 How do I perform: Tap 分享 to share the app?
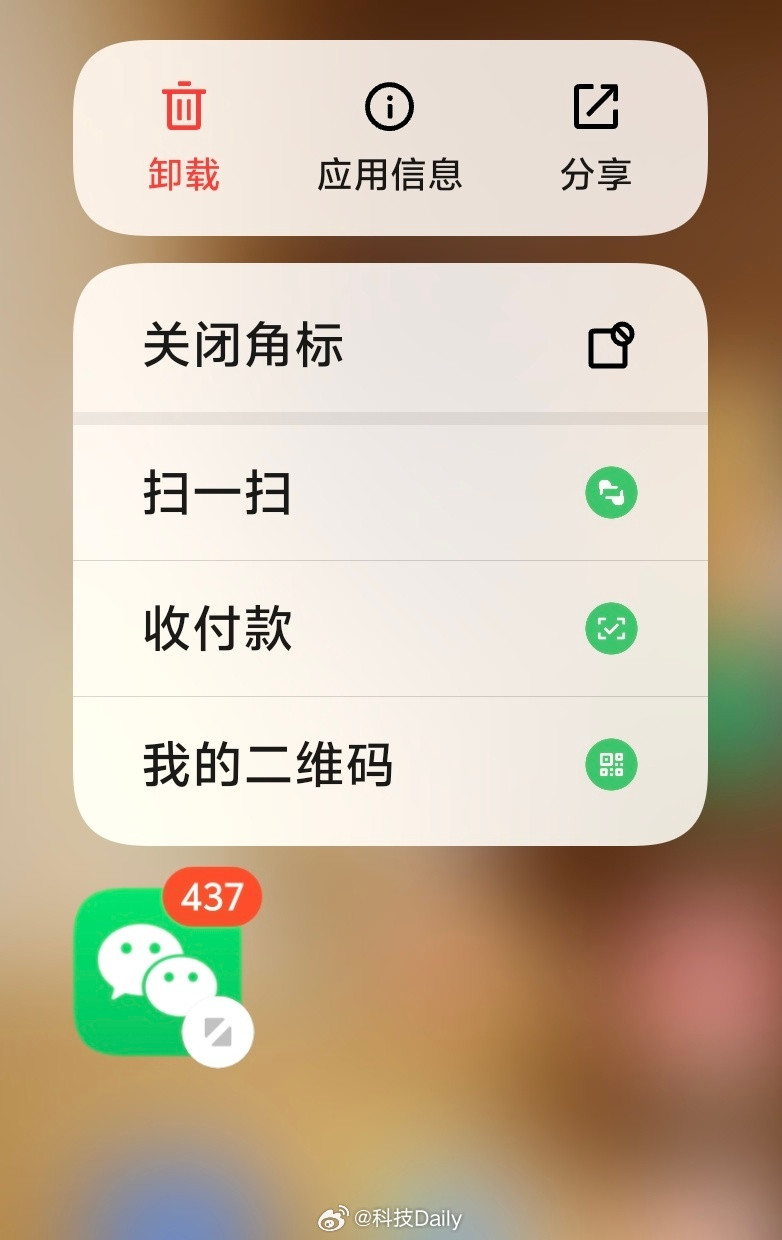point(596,175)
